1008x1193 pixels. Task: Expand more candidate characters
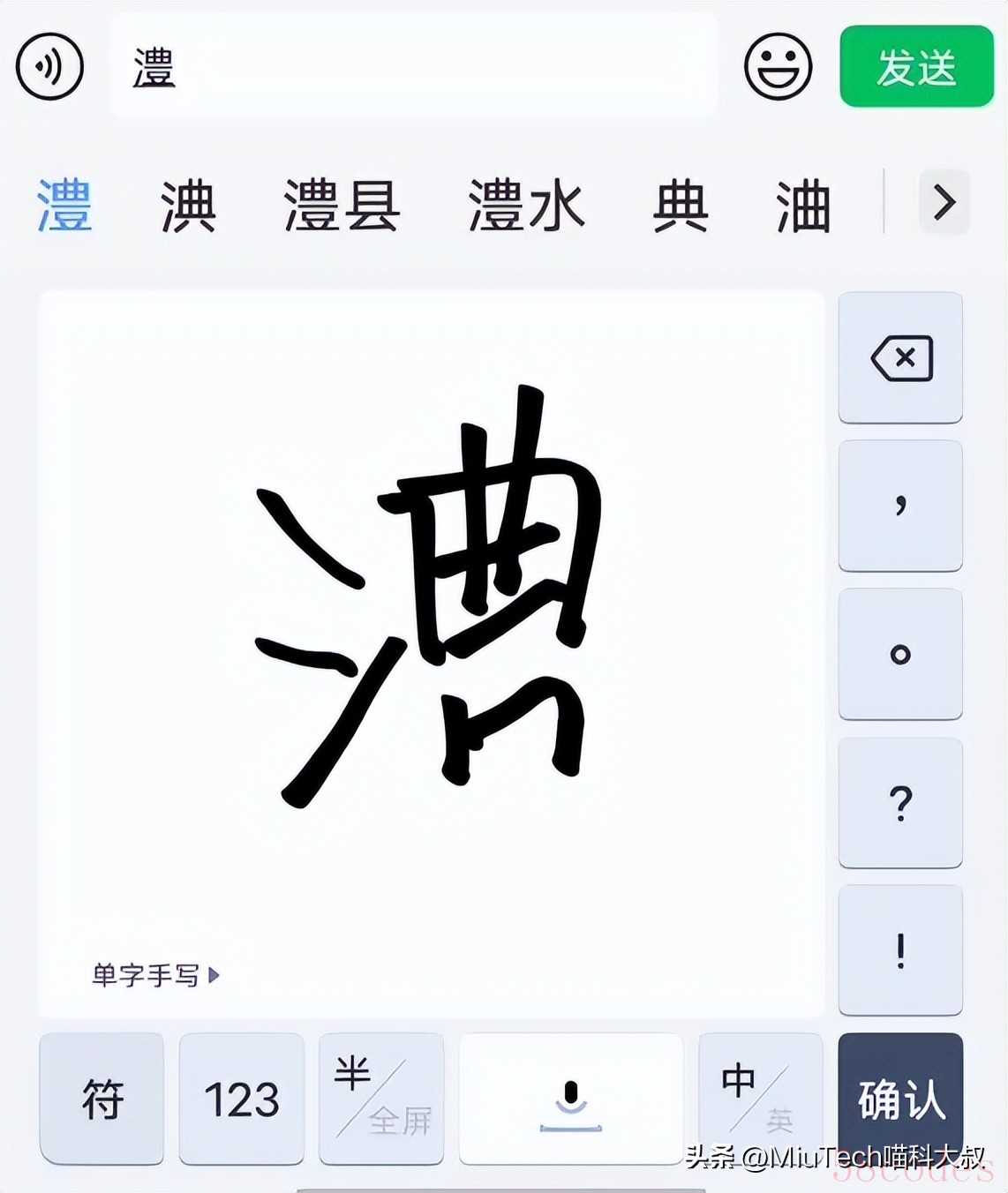(x=944, y=202)
